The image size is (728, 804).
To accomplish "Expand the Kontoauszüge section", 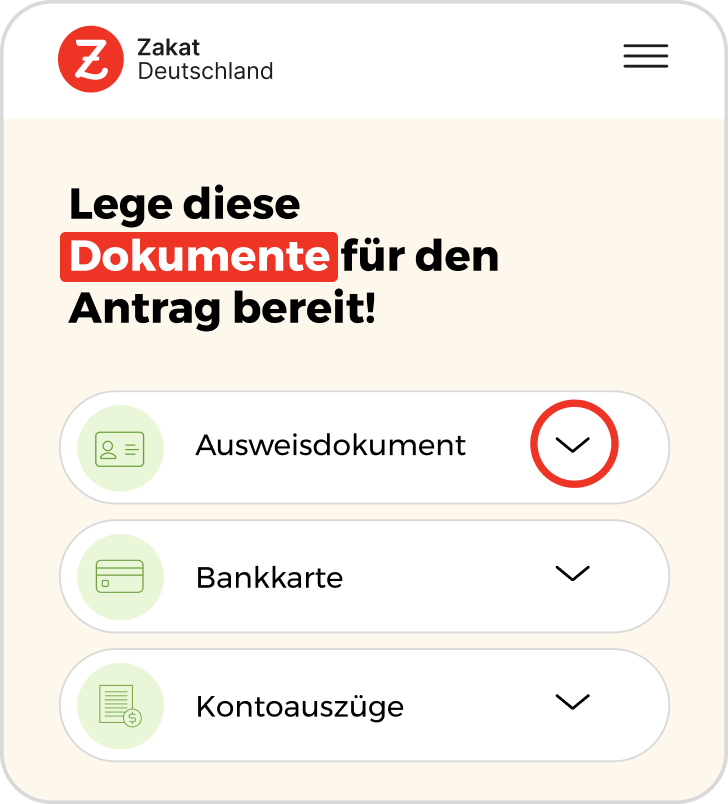I will 572,702.
